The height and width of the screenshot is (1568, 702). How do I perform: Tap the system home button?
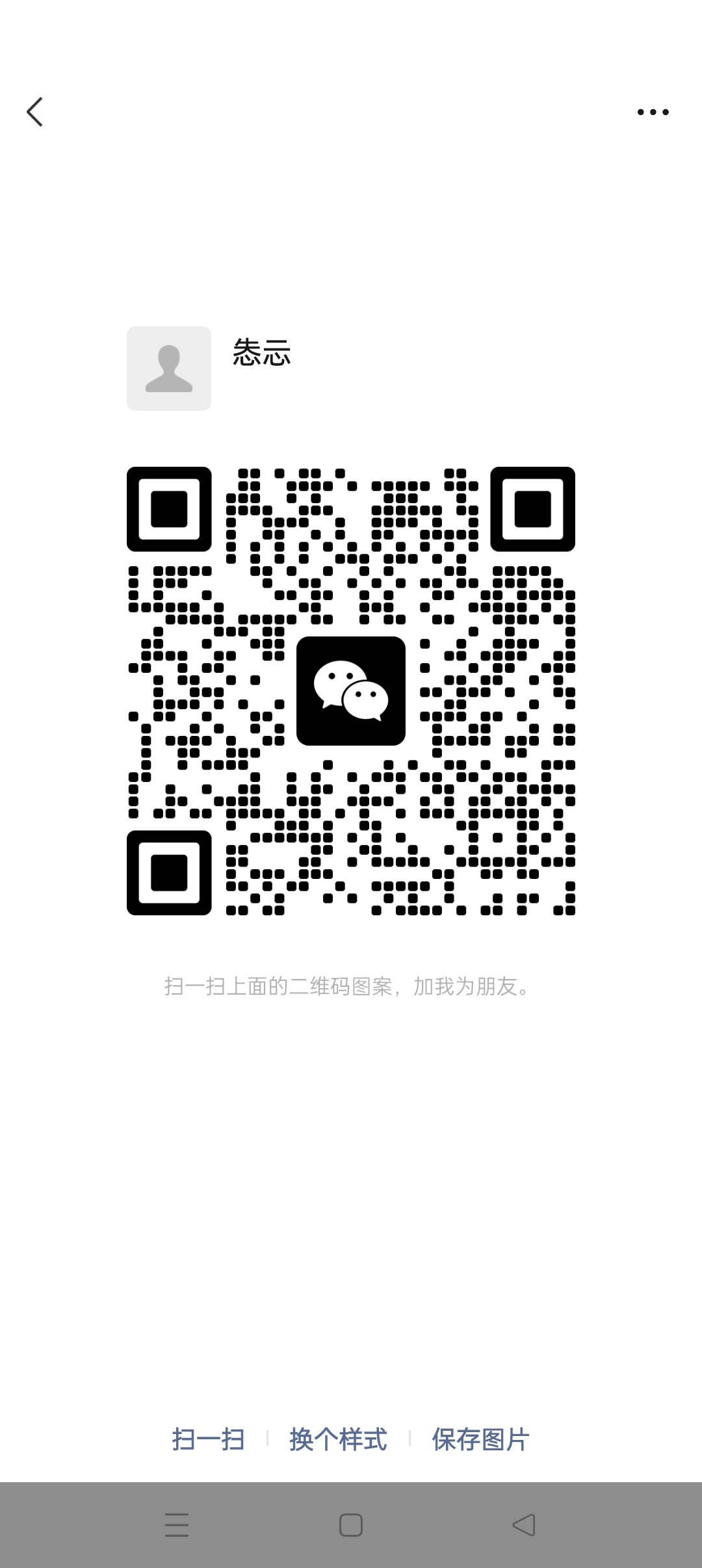point(351,1525)
